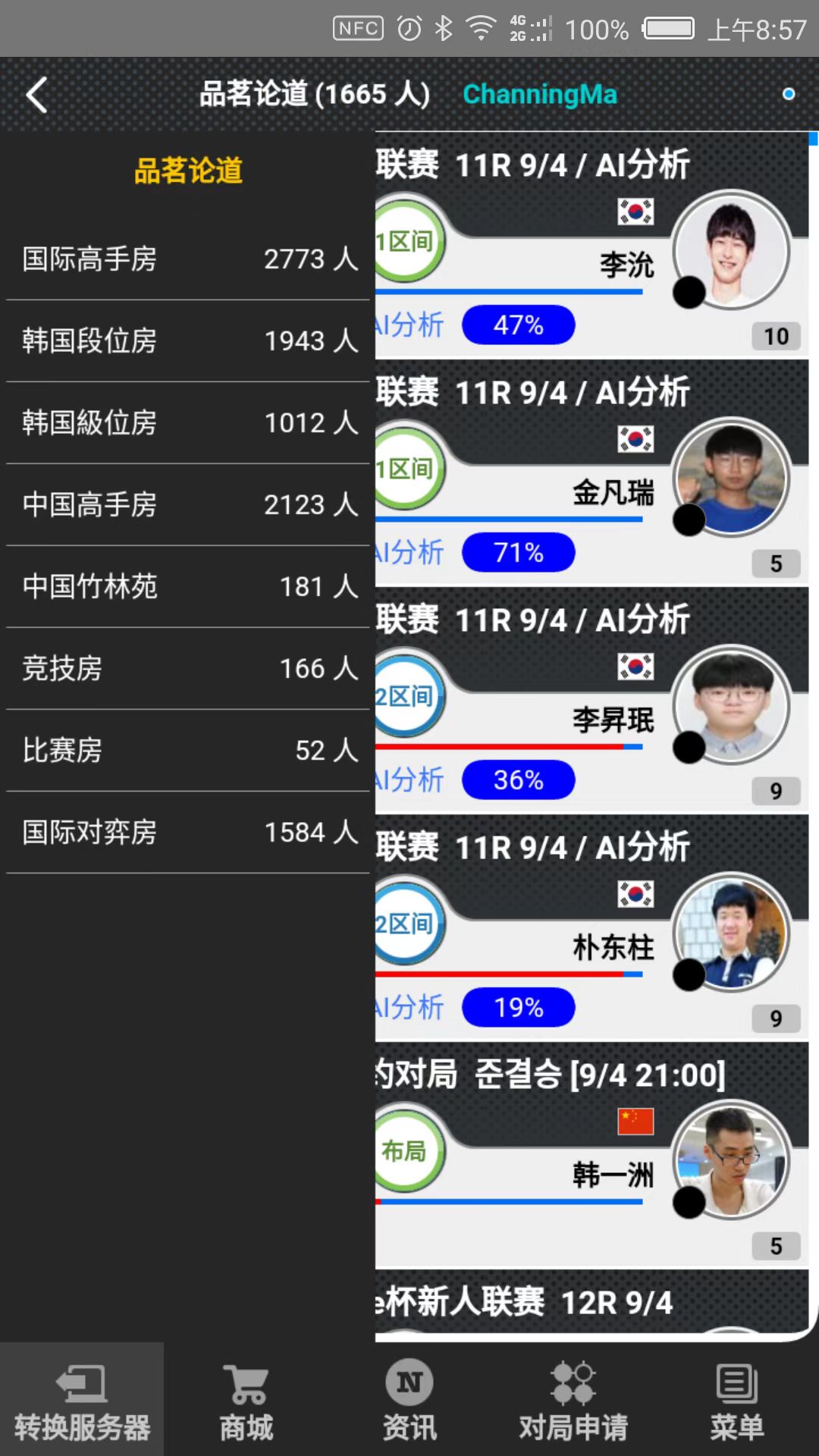Enter the 国际对弈房 room

click(x=188, y=833)
